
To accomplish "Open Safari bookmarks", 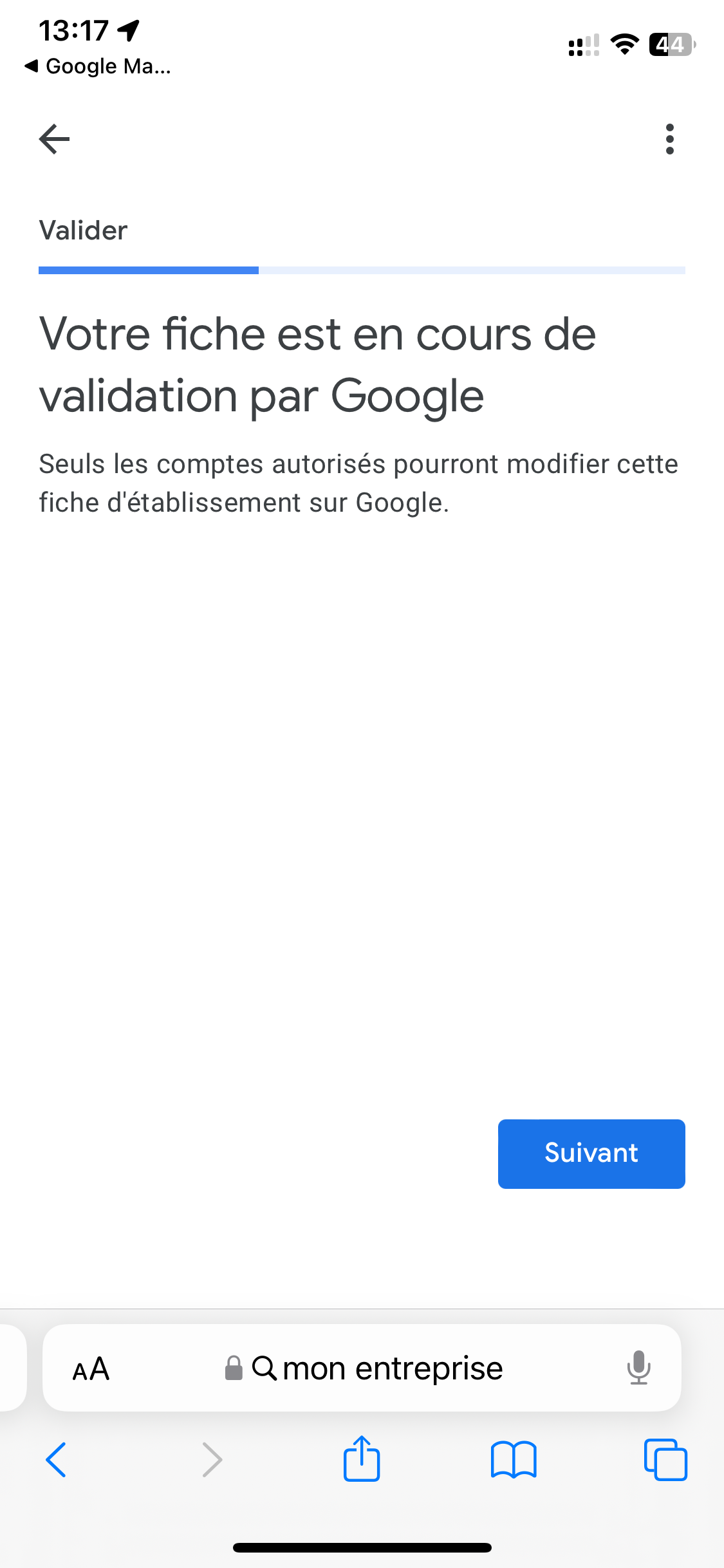I will pos(513,1460).
